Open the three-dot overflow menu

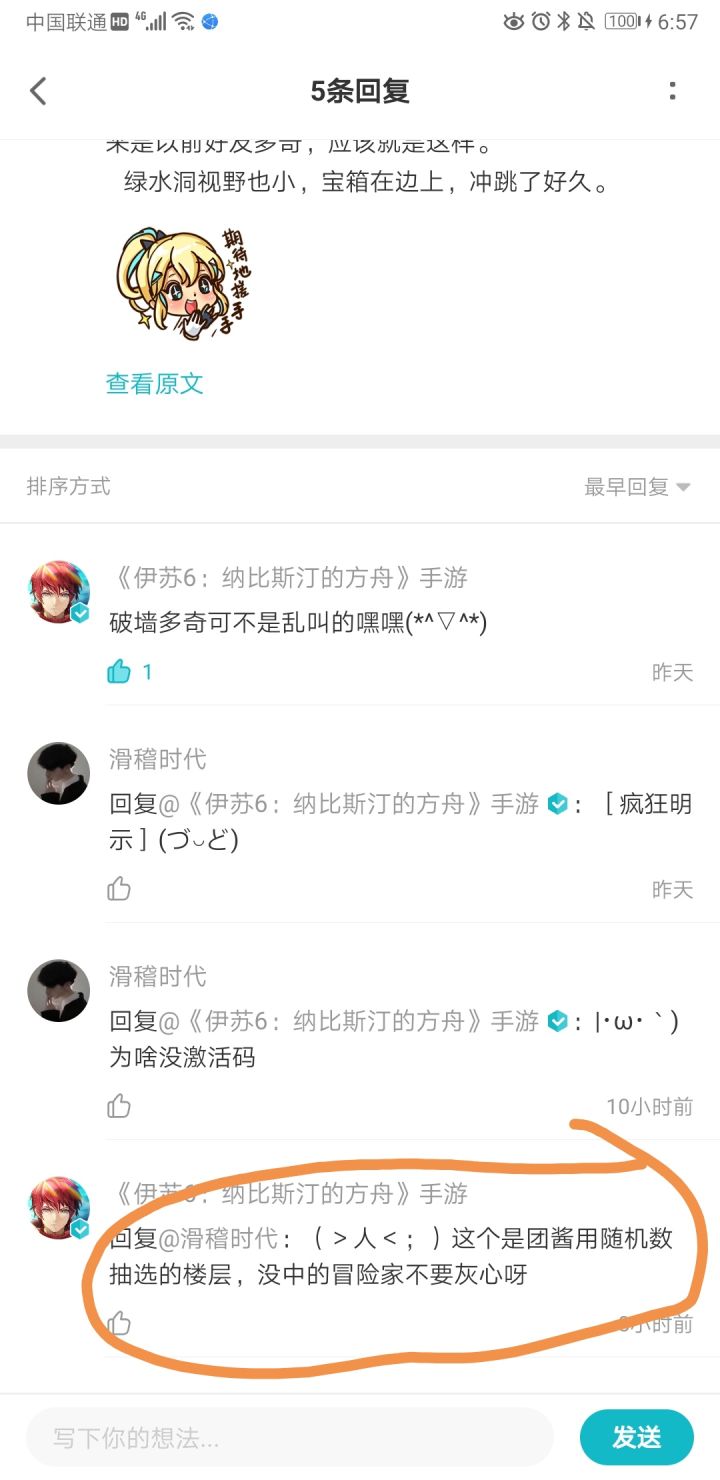673,90
